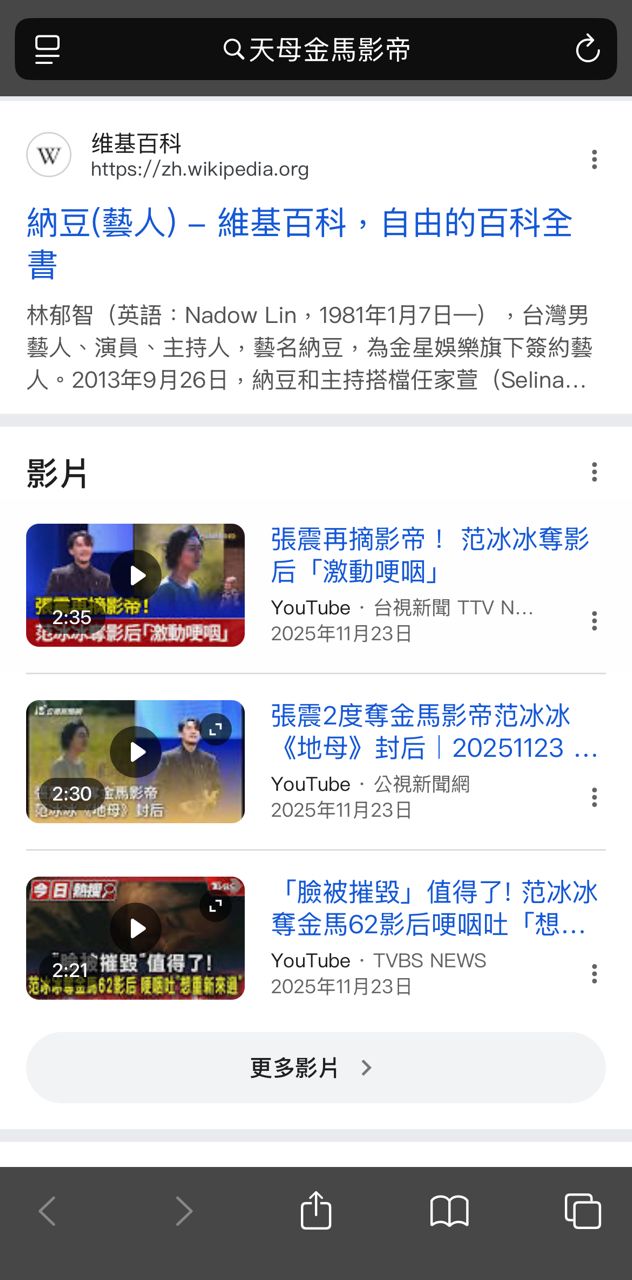Open options for the 影片 section

[594, 472]
